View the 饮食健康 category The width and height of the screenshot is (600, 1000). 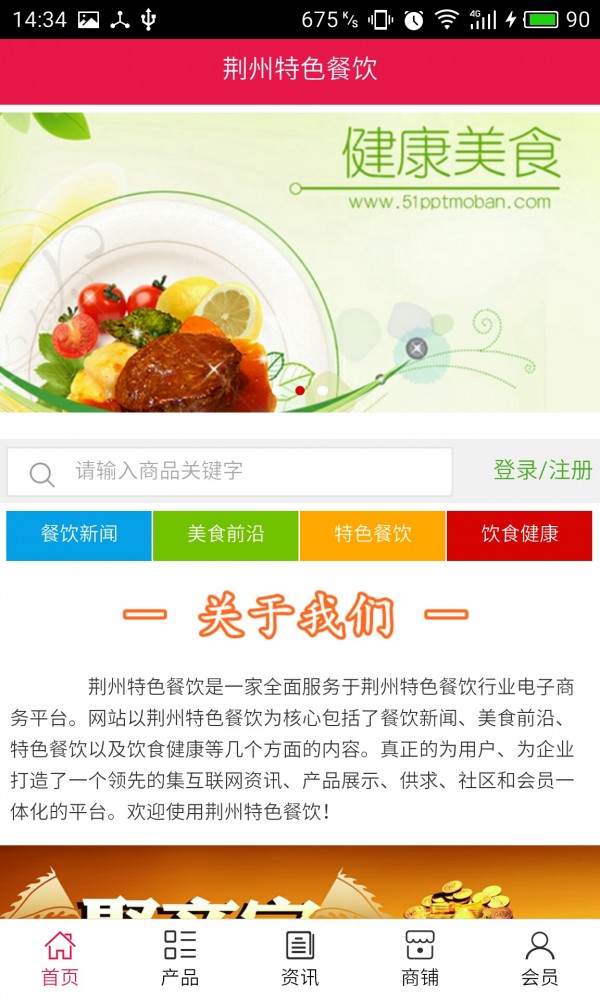[x=519, y=535]
